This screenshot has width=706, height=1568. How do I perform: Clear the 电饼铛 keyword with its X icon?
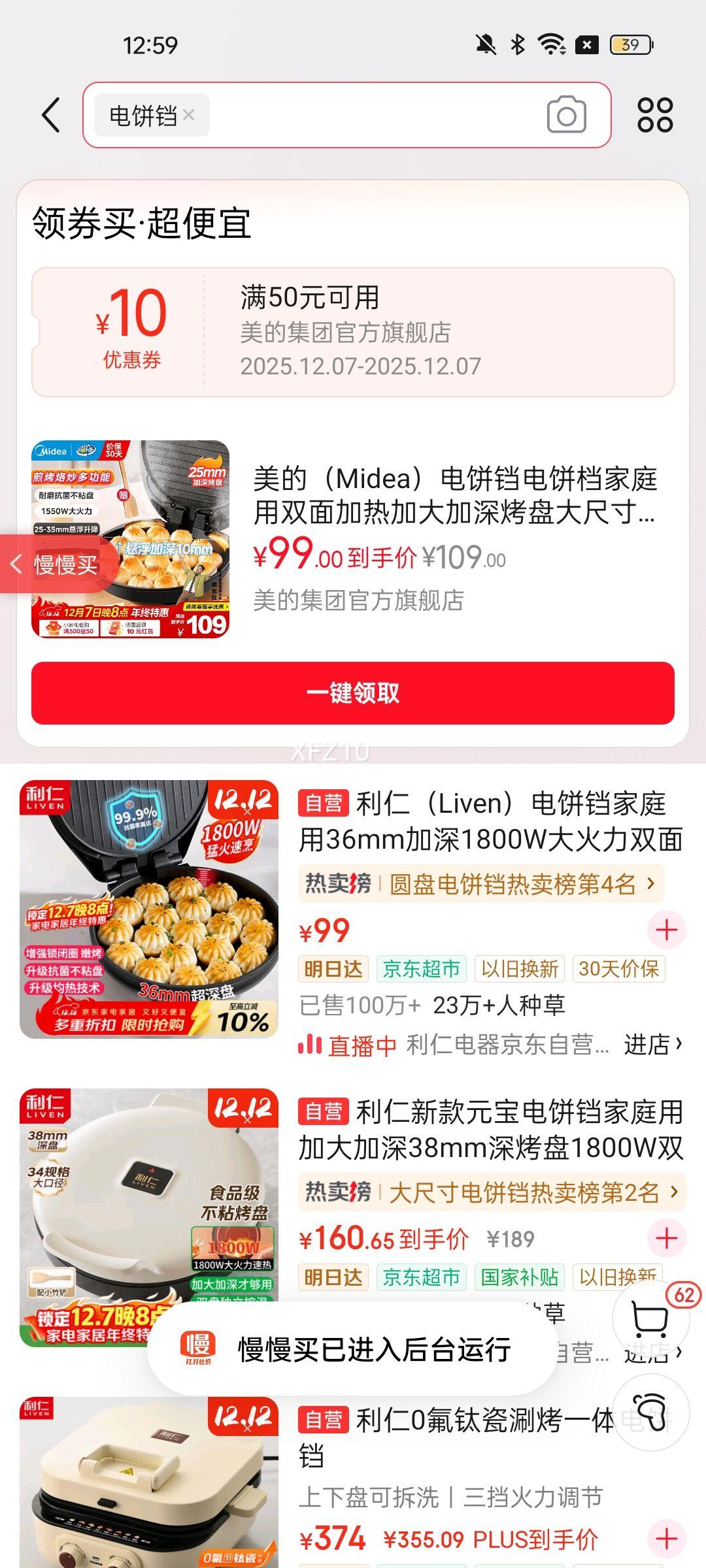point(190,115)
